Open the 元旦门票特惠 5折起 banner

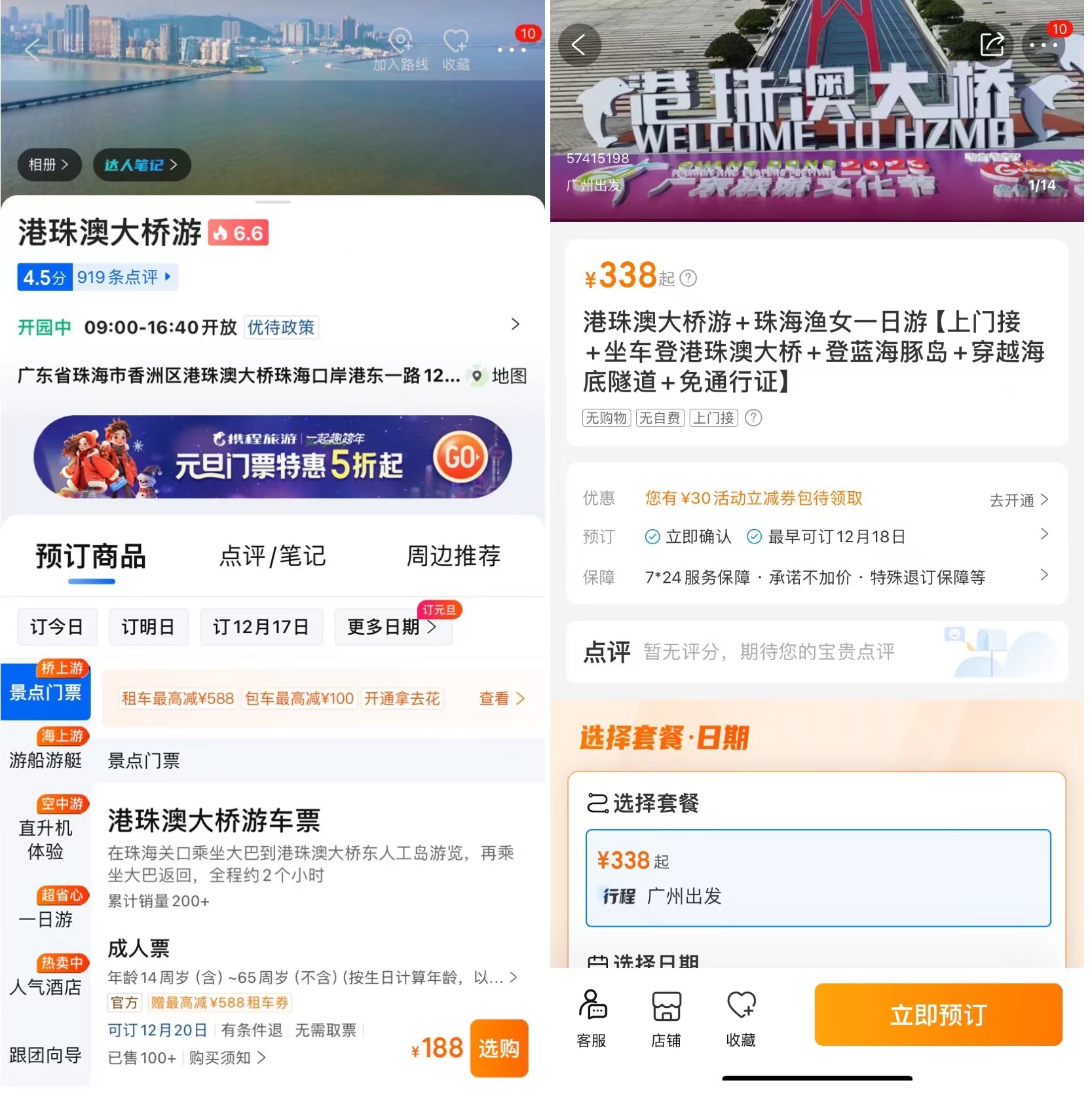273,456
